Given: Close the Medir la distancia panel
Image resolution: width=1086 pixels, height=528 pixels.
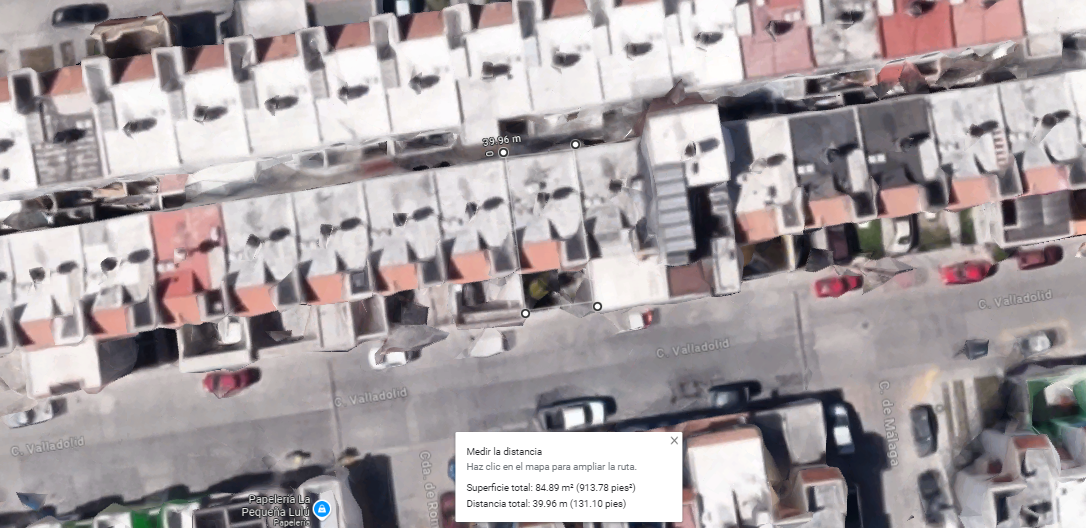Looking at the screenshot, I should [674, 441].
